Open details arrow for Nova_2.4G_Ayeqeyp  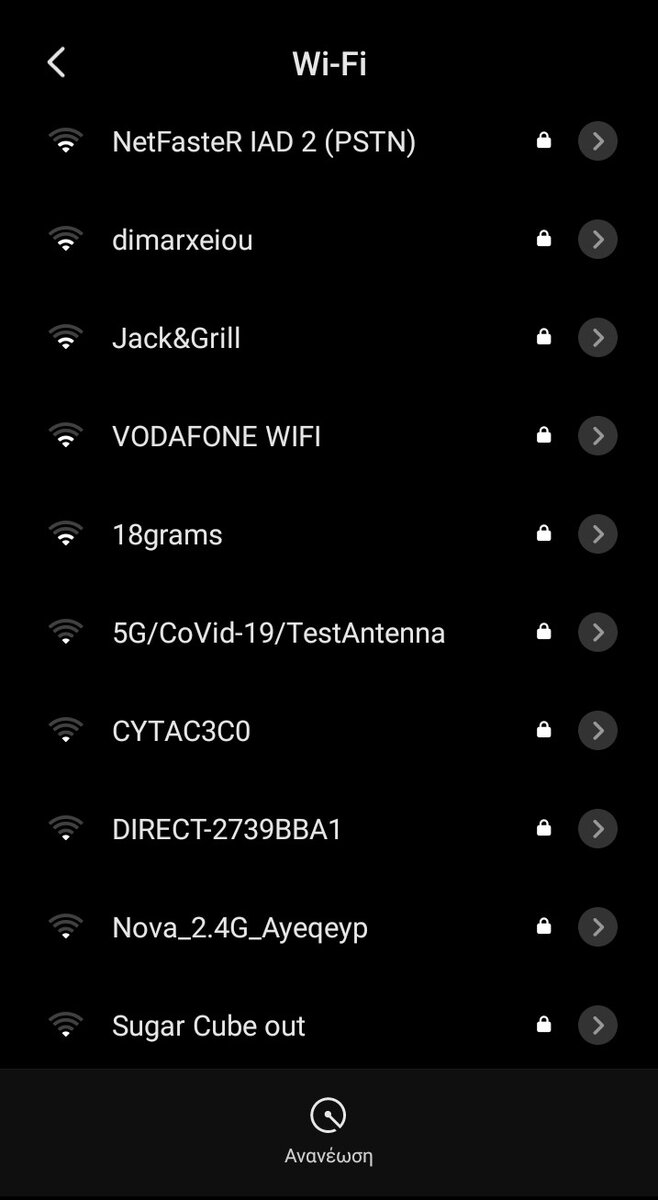[598, 927]
